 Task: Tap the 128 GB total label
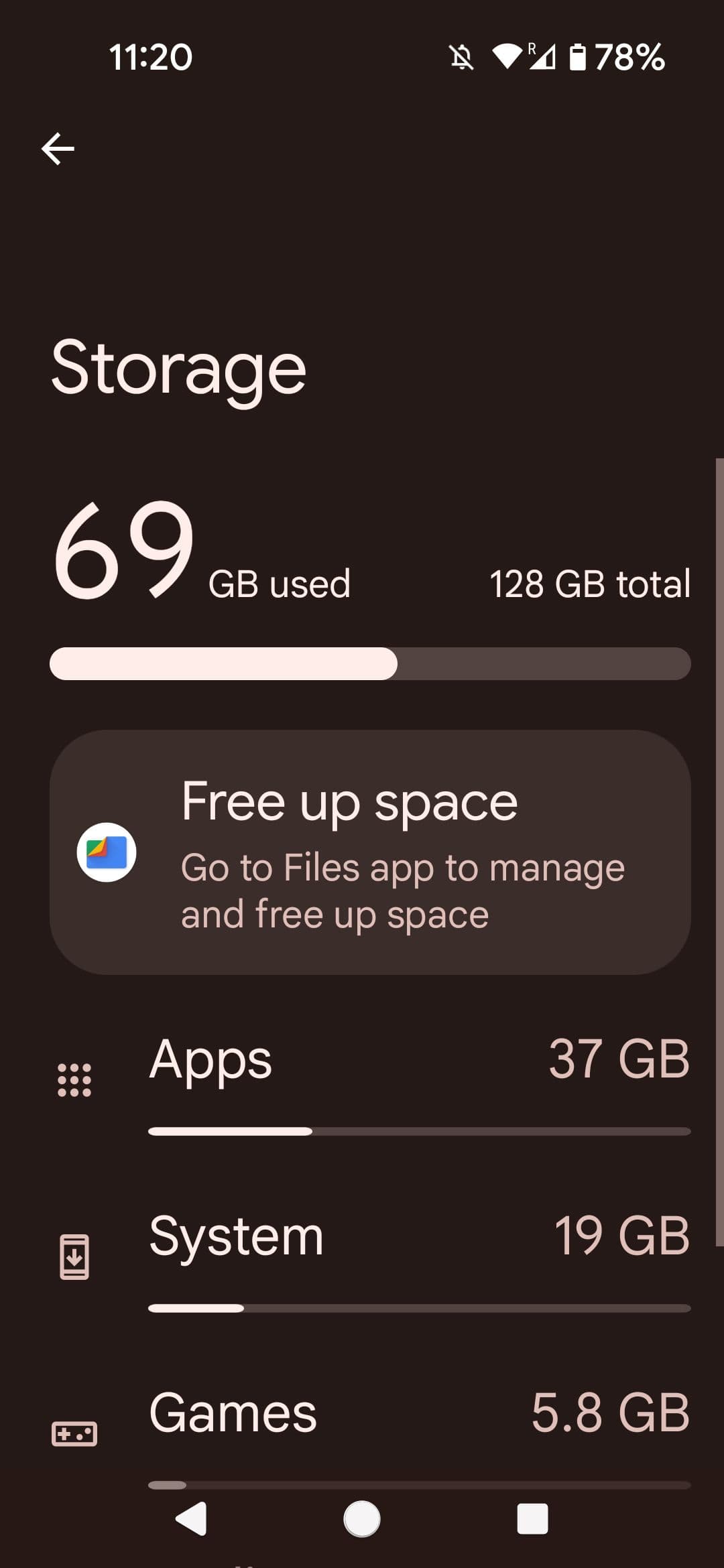coord(589,583)
